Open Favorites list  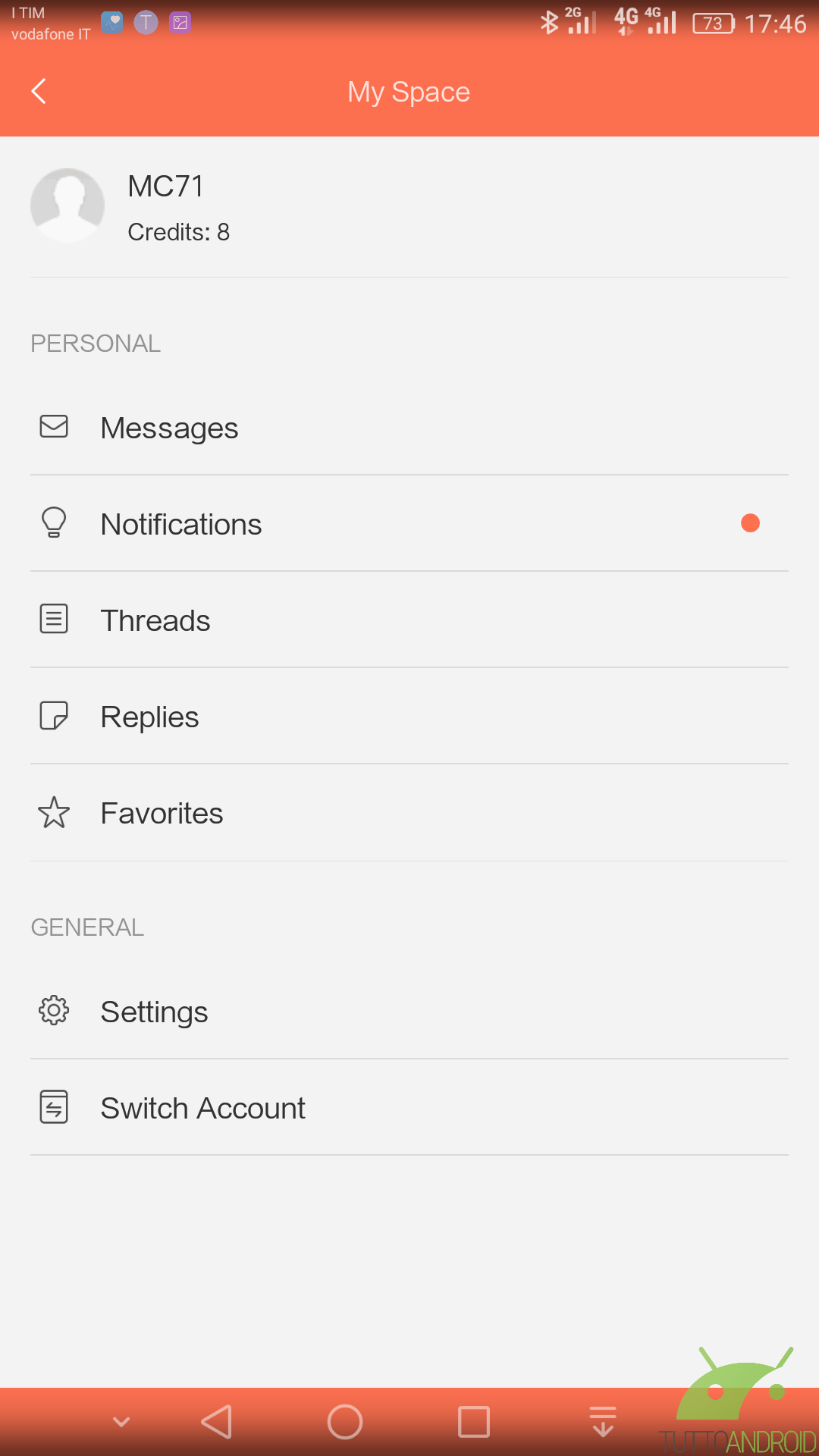[x=409, y=813]
